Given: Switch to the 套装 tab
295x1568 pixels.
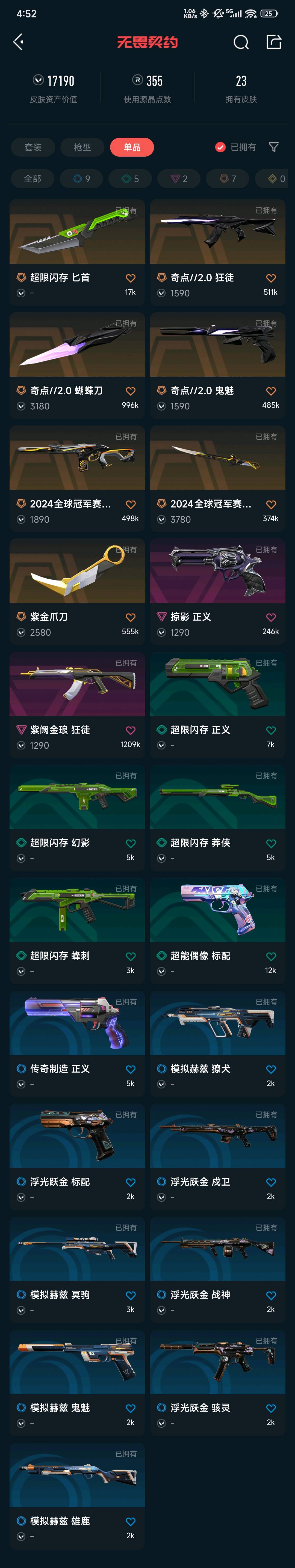Looking at the screenshot, I should pos(33,147).
